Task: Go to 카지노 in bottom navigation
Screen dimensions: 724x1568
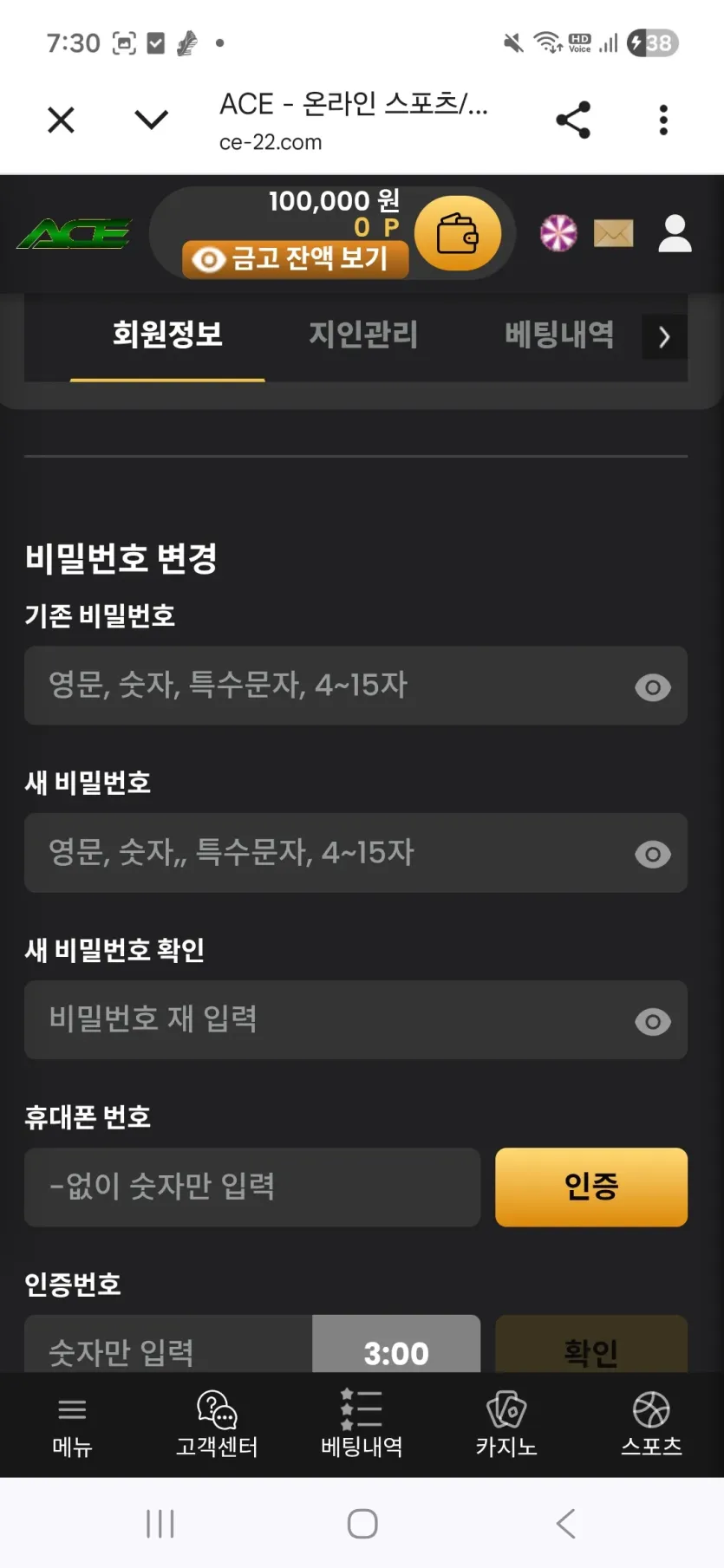Action: click(506, 1426)
